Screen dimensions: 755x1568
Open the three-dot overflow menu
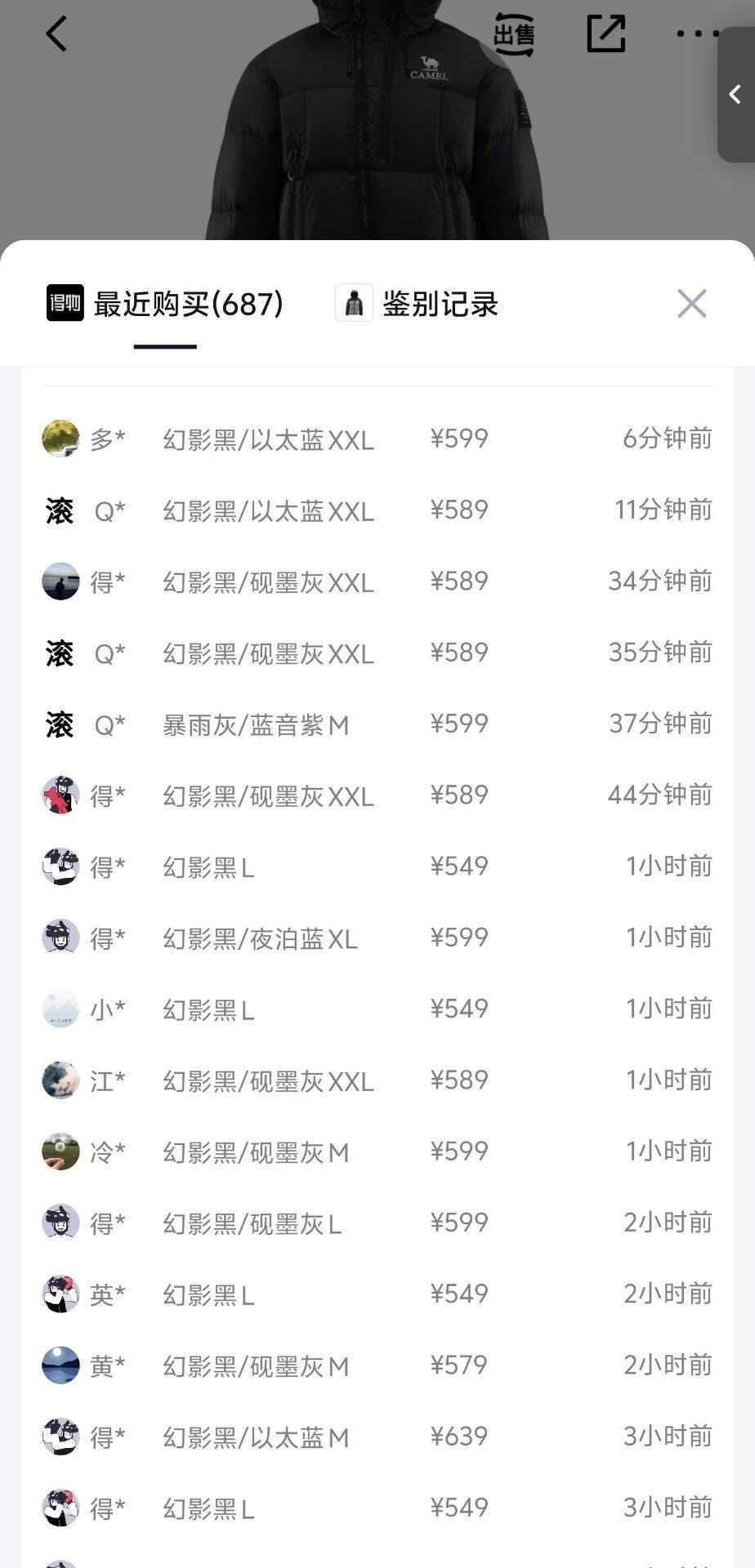(x=697, y=34)
